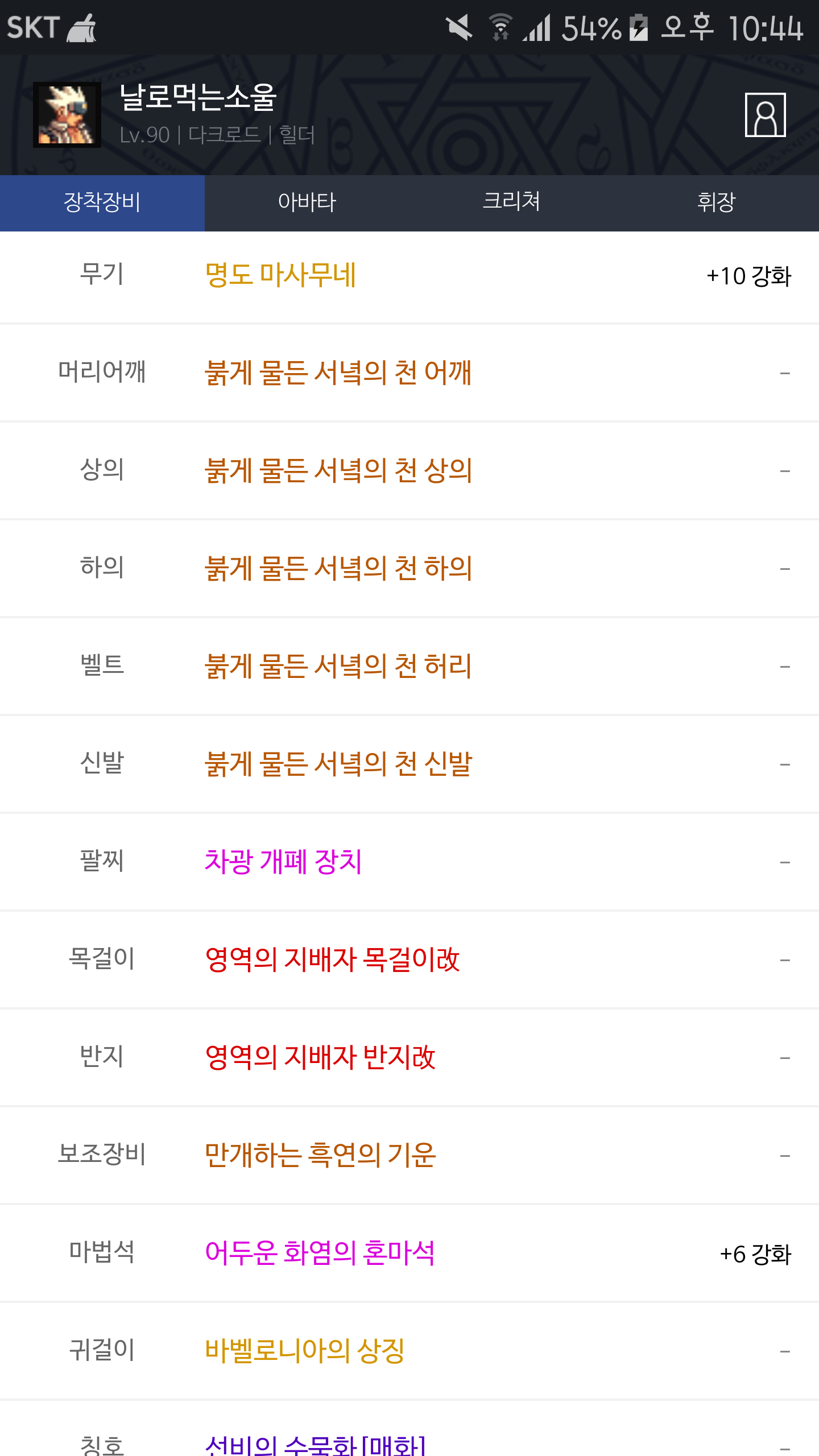Open 영역의 지배자 반지改 ring
This screenshot has height=1456, width=819.
coord(320,1058)
